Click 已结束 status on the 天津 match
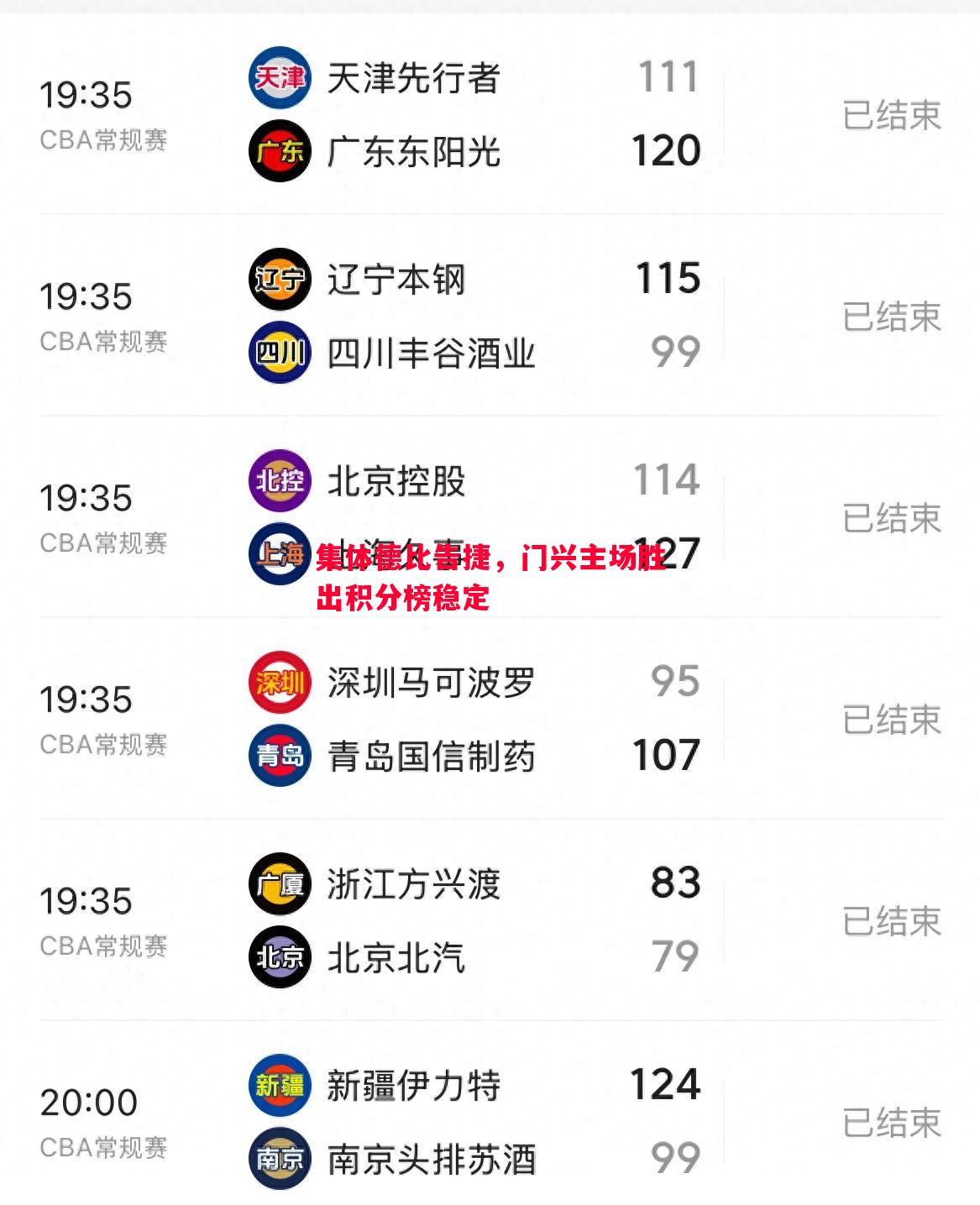This screenshot has height=1205, width=980. click(893, 116)
